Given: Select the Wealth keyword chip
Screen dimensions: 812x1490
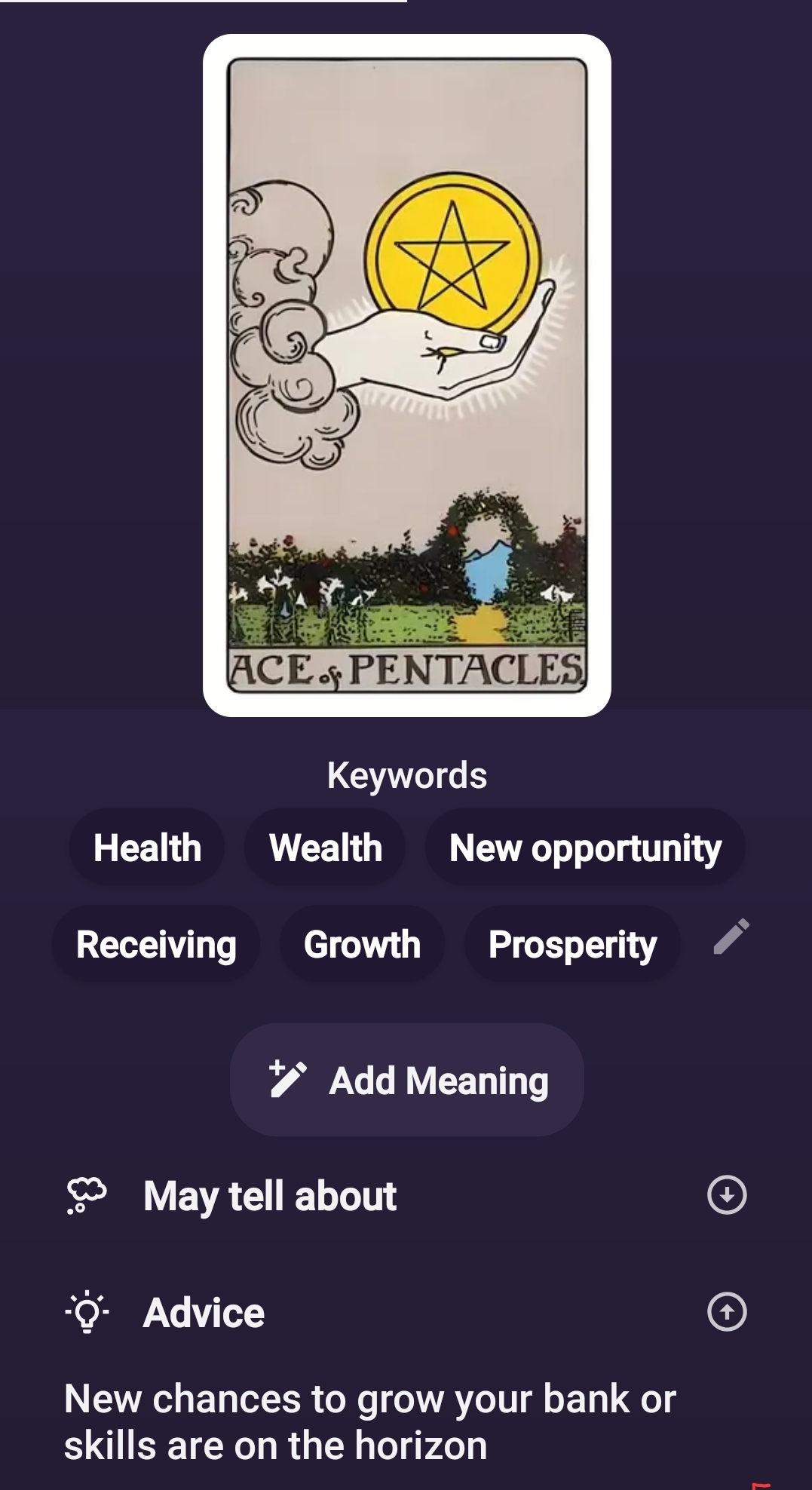Looking at the screenshot, I should [325, 848].
